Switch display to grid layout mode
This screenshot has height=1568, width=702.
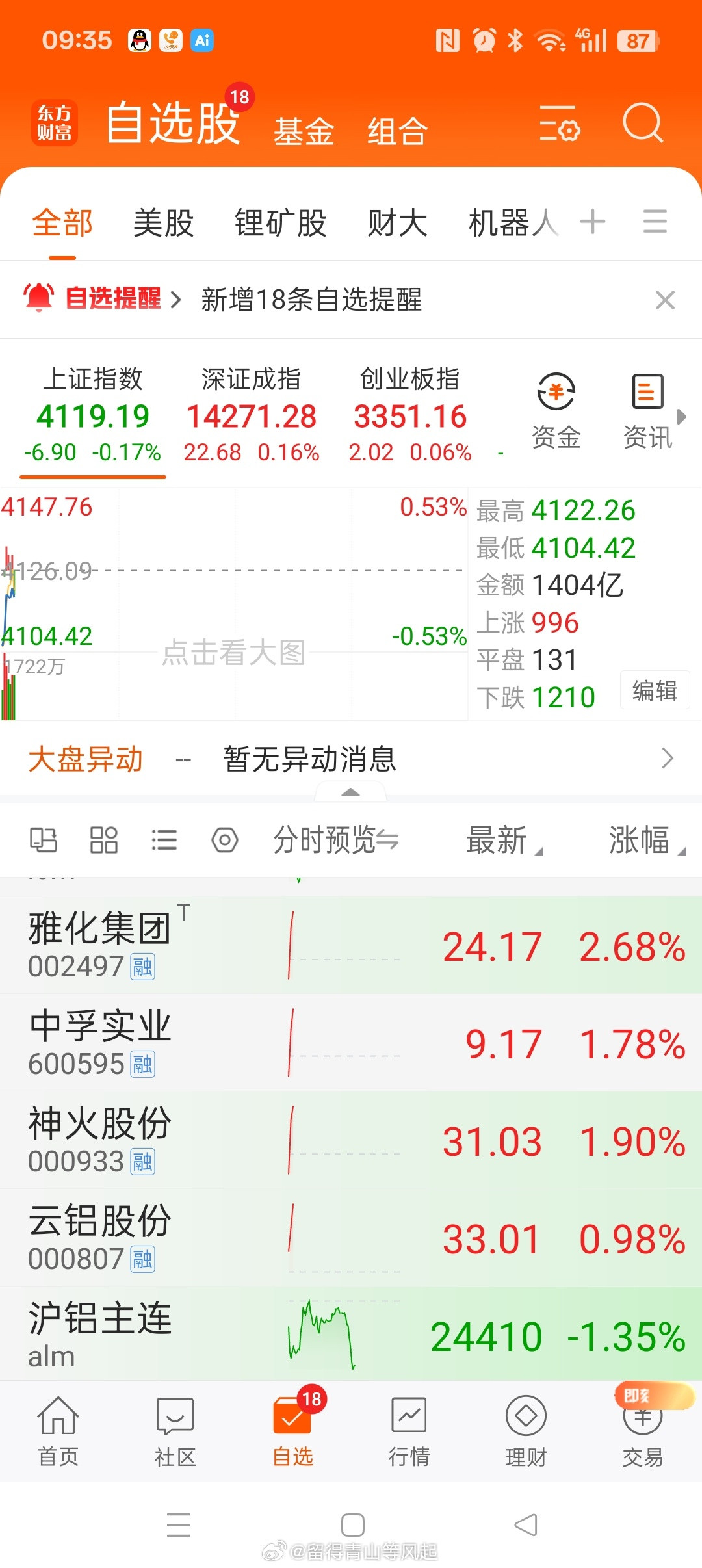(104, 839)
